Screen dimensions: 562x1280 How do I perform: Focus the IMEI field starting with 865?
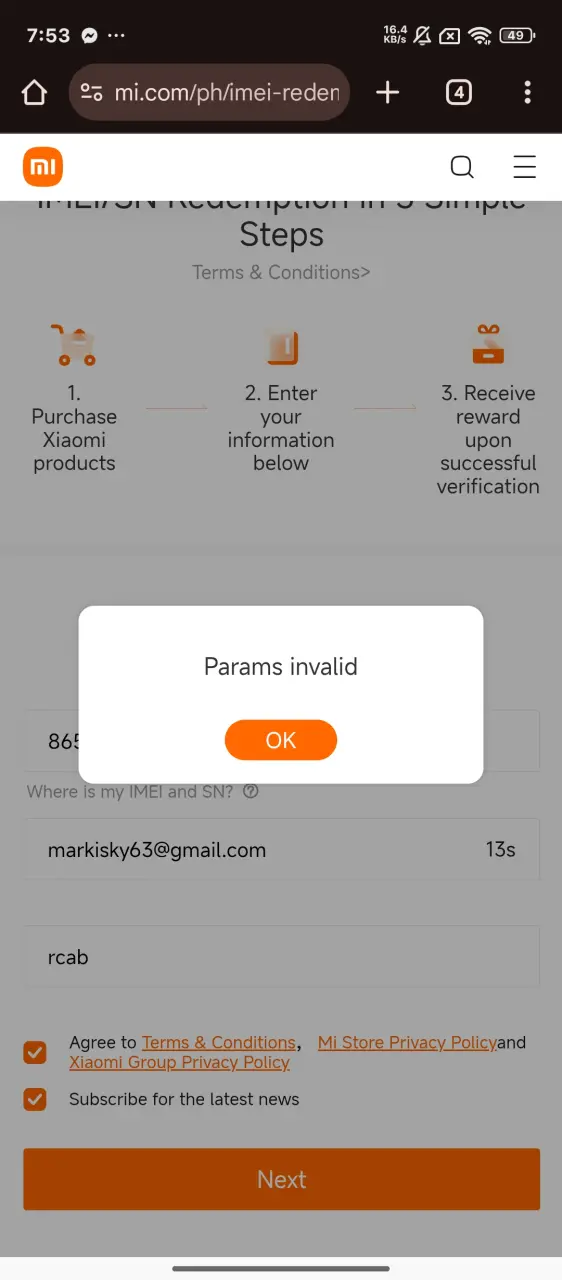point(281,741)
